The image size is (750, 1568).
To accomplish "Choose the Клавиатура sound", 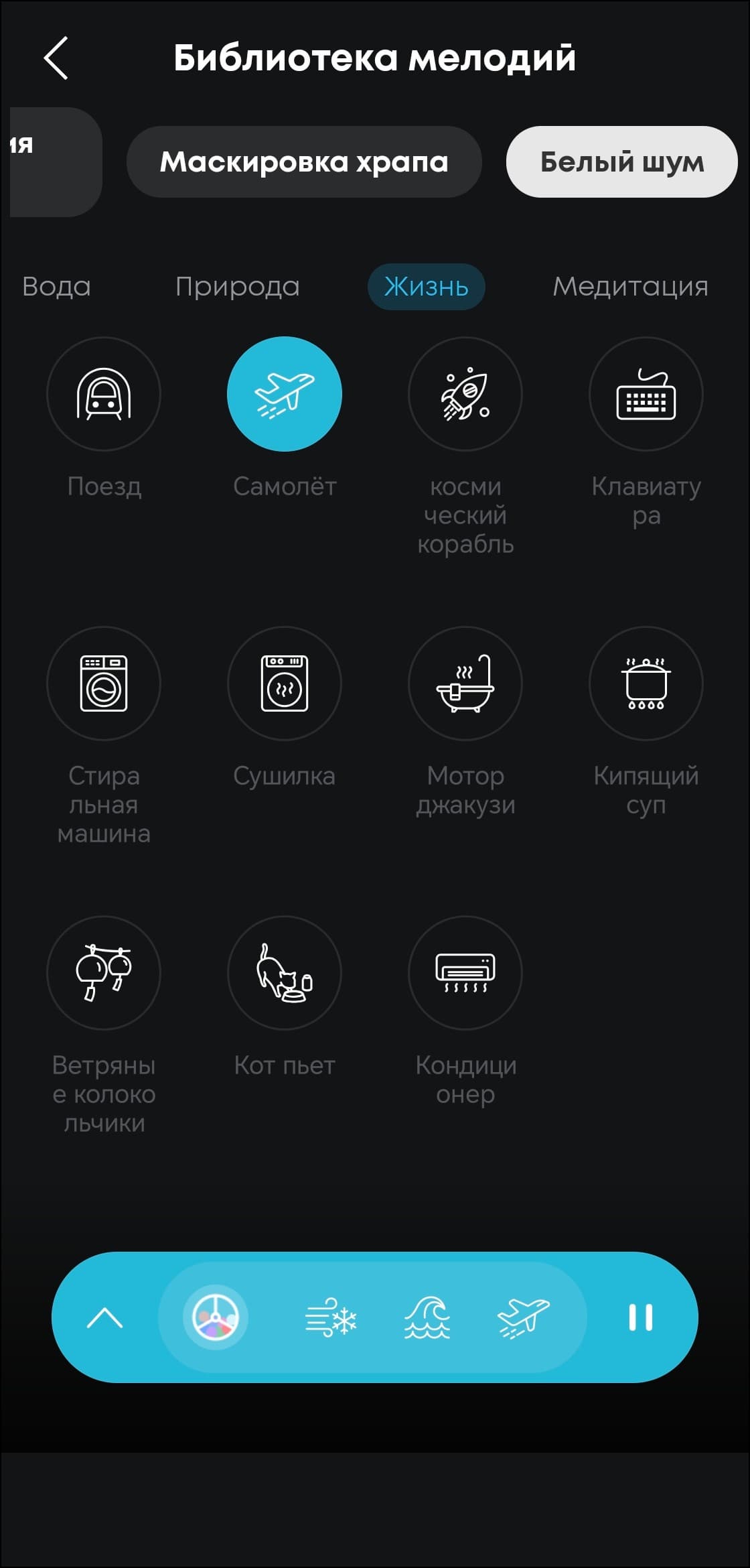I will (646, 394).
